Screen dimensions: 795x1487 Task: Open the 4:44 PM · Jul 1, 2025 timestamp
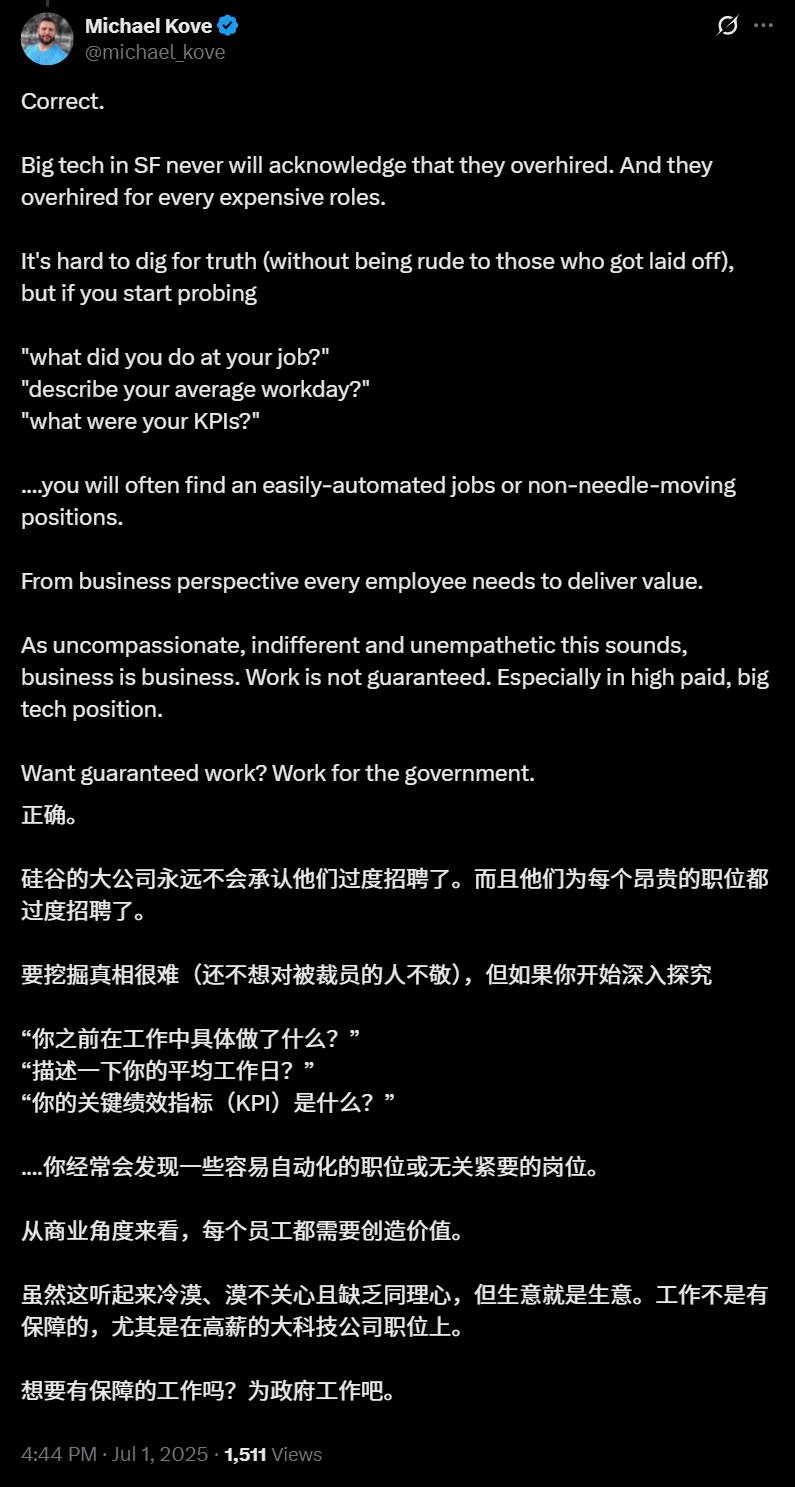(114, 1454)
